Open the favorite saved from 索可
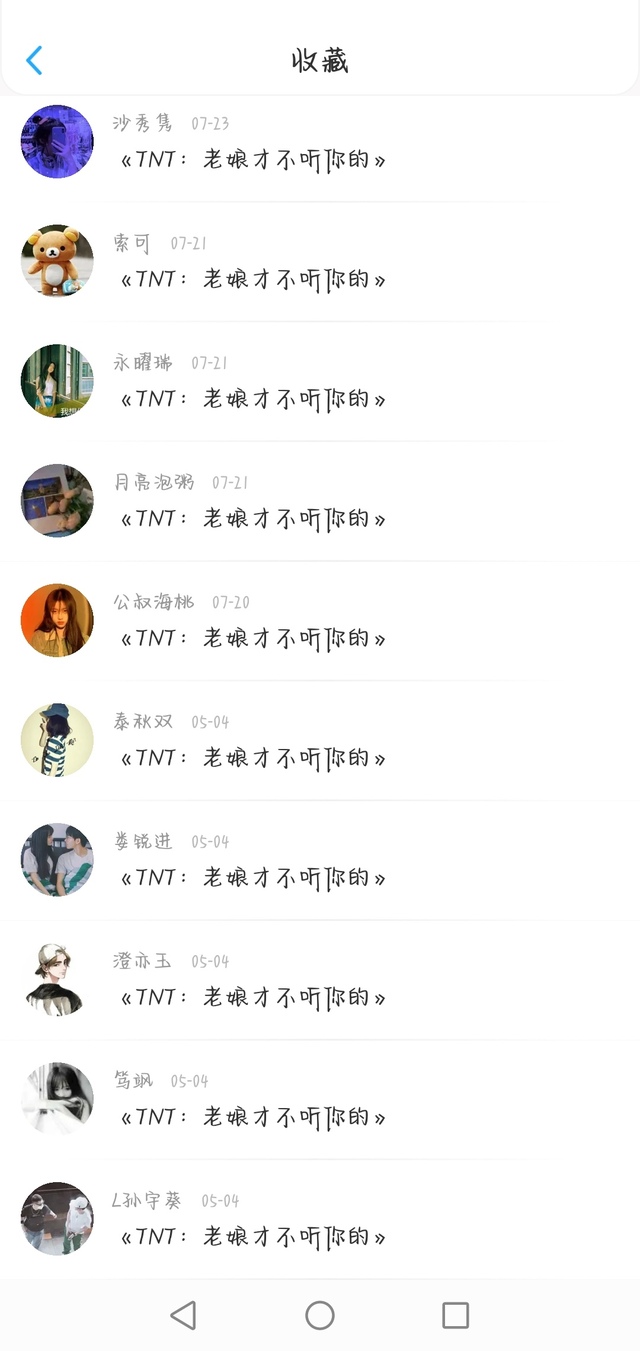Viewport: 640px width, 1351px height. click(320, 262)
